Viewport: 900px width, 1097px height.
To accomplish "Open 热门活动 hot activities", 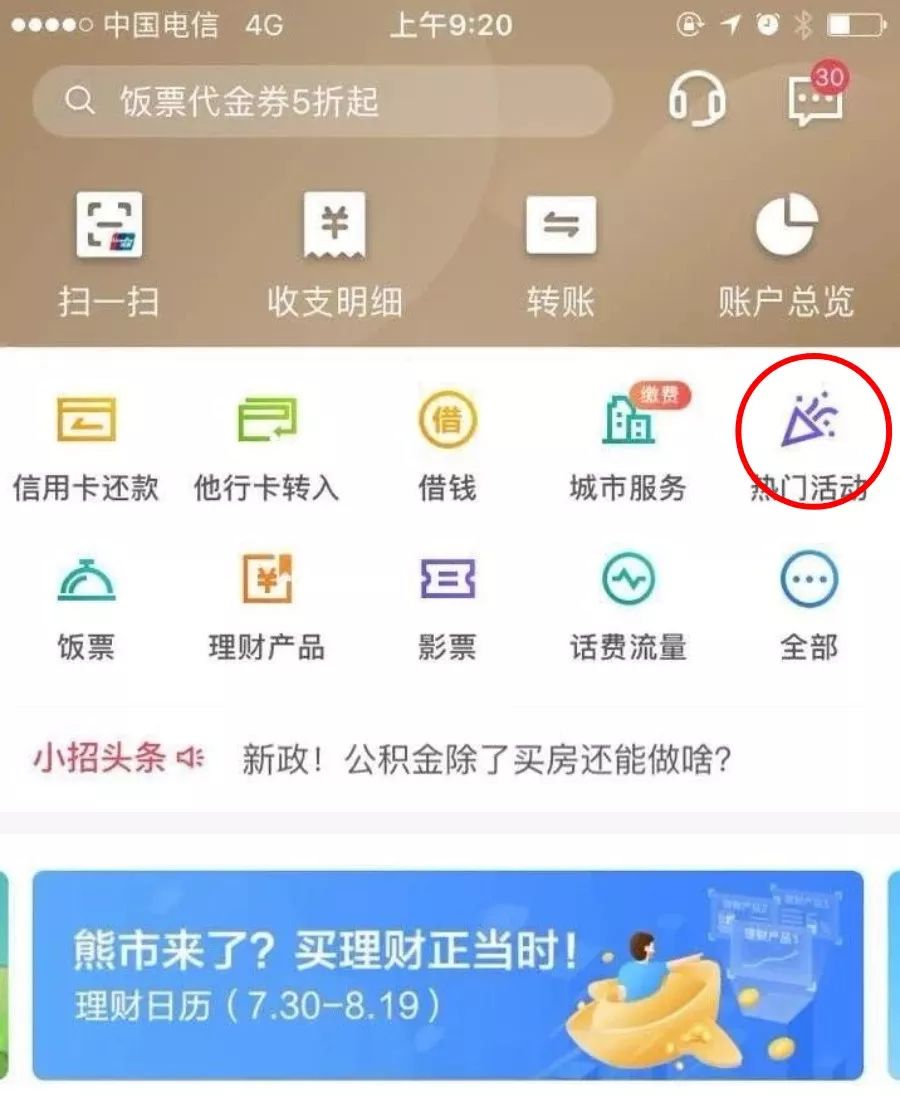I will pyautogui.click(x=810, y=445).
